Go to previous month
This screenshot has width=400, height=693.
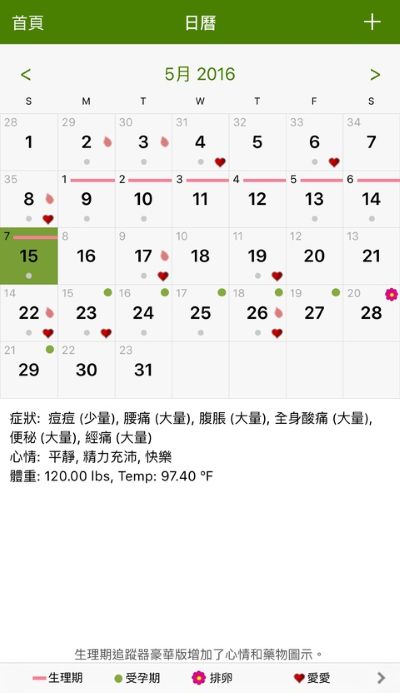pyautogui.click(x=26, y=74)
